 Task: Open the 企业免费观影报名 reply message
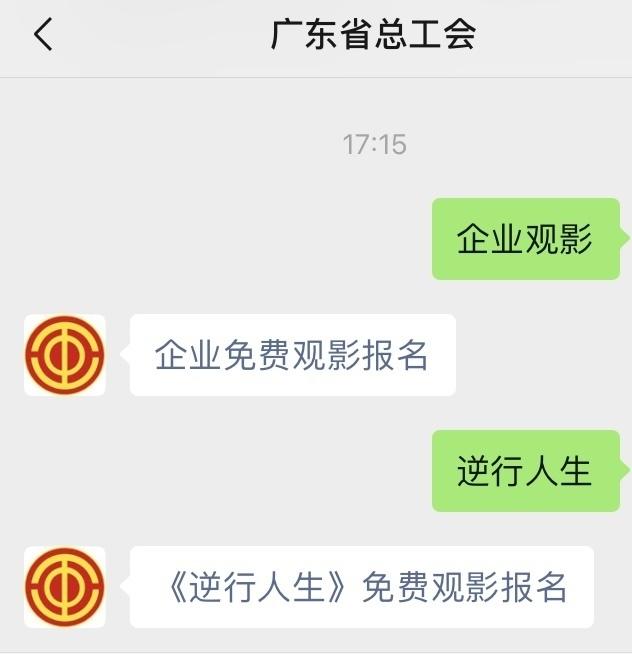tap(292, 355)
